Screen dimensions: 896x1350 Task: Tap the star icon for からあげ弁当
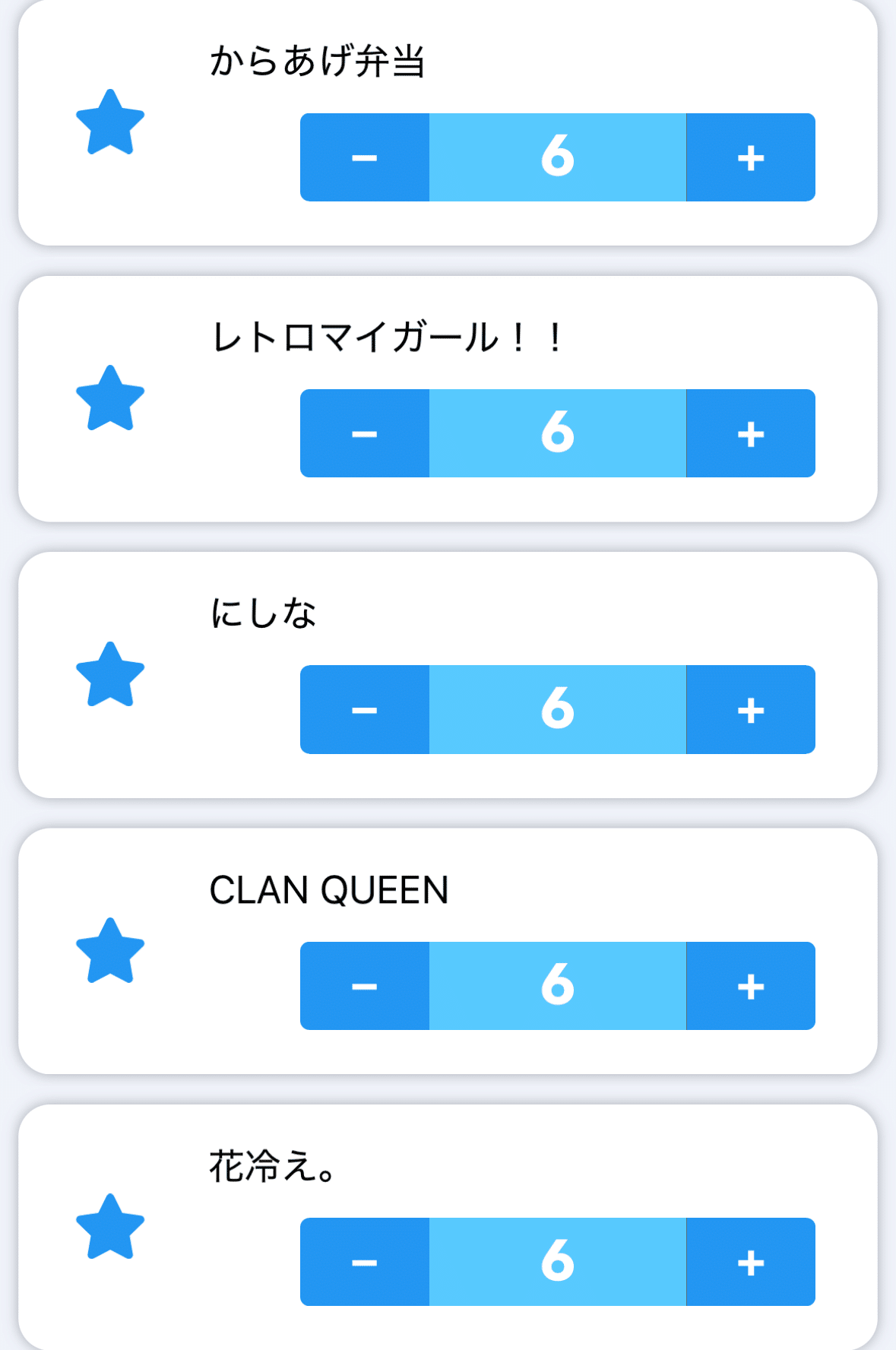pos(110,123)
